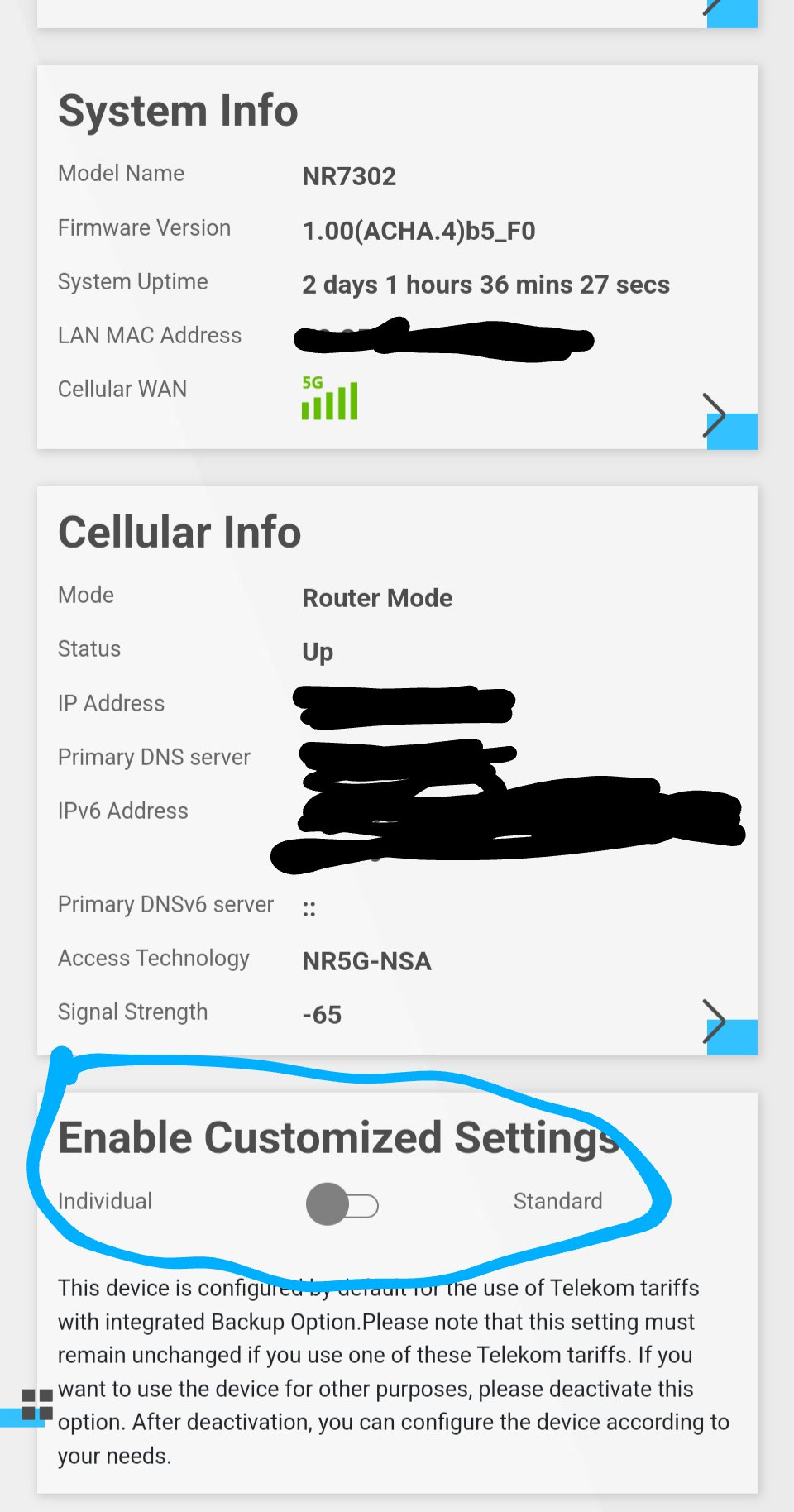This screenshot has height=1512, width=794.
Task: Open System Info details arrow
Action: [x=716, y=416]
